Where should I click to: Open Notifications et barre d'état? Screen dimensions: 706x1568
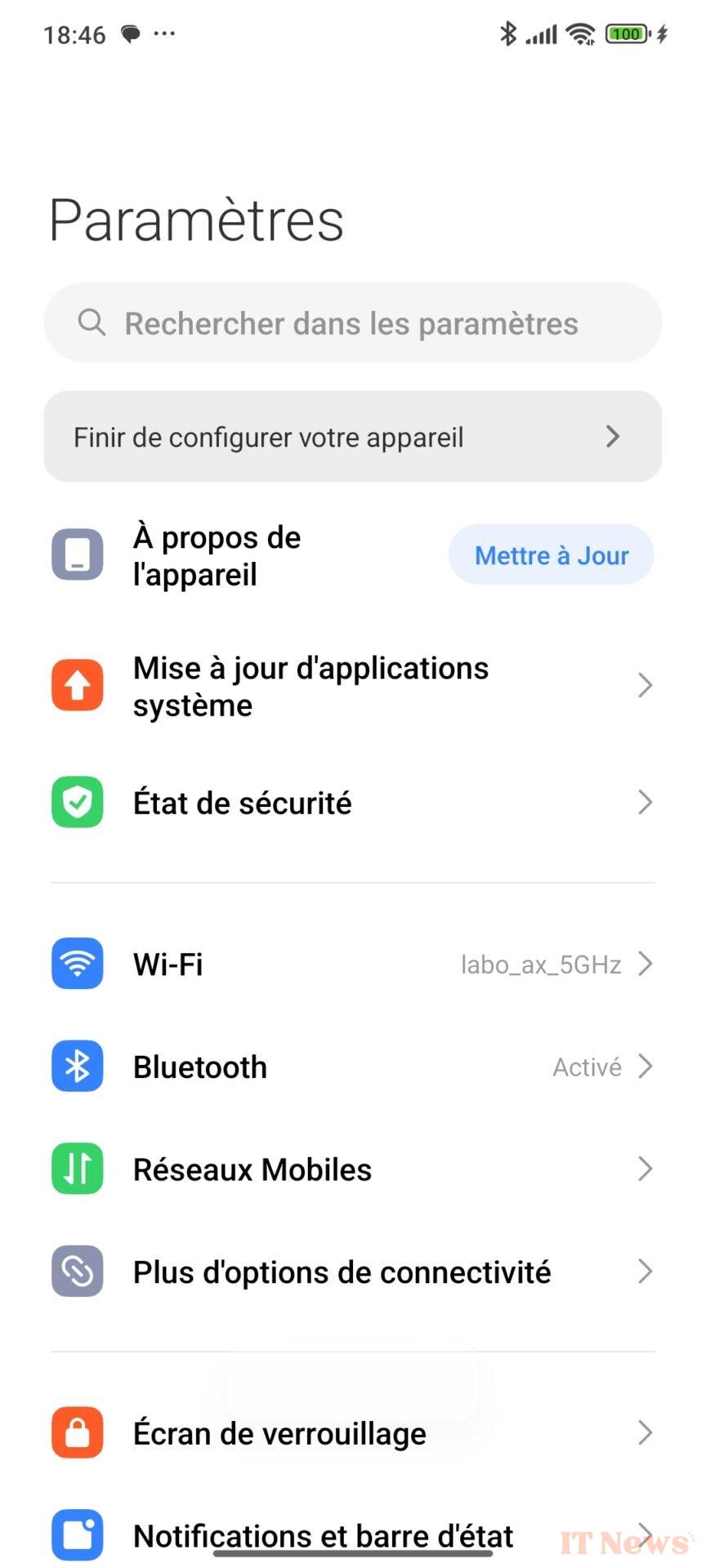click(x=352, y=1535)
